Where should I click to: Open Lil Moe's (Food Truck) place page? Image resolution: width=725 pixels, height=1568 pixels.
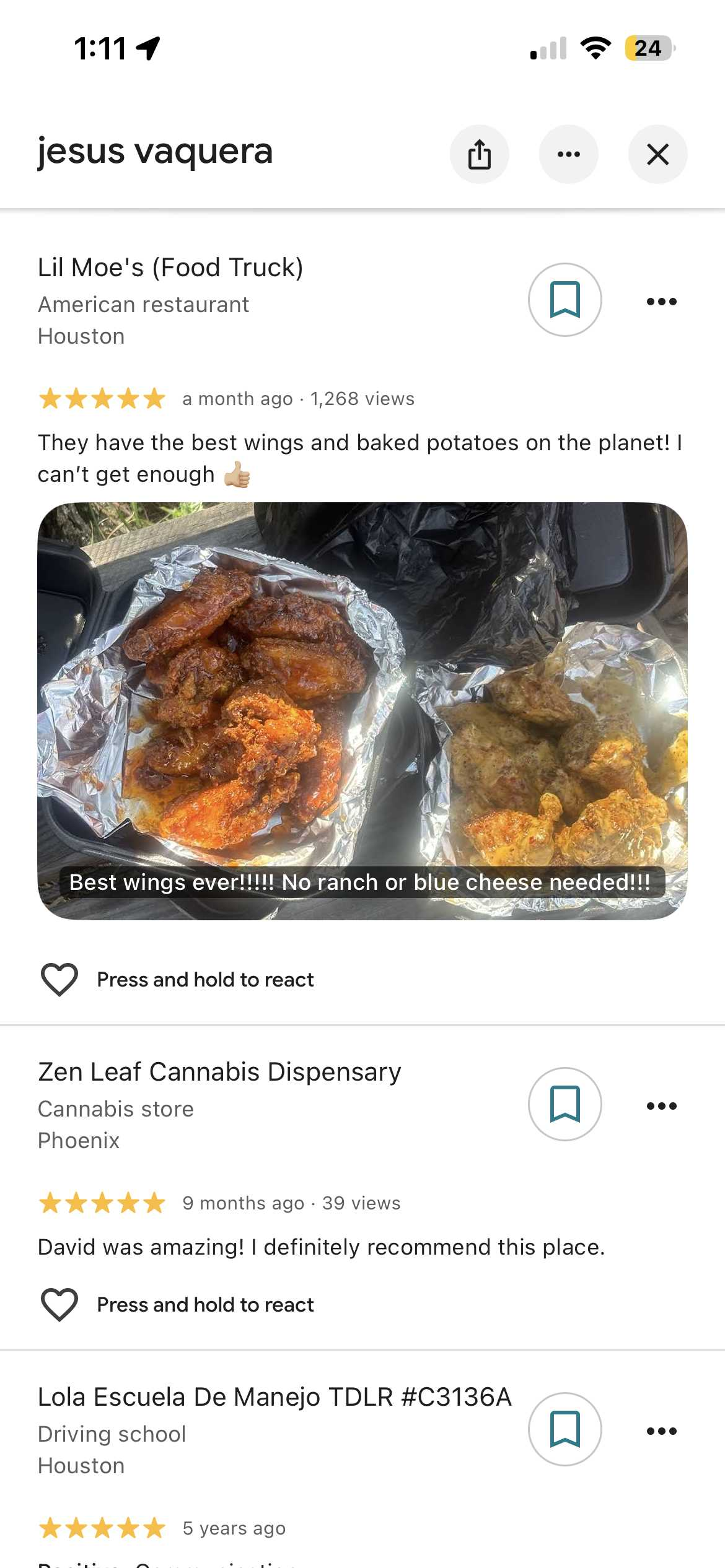click(170, 268)
